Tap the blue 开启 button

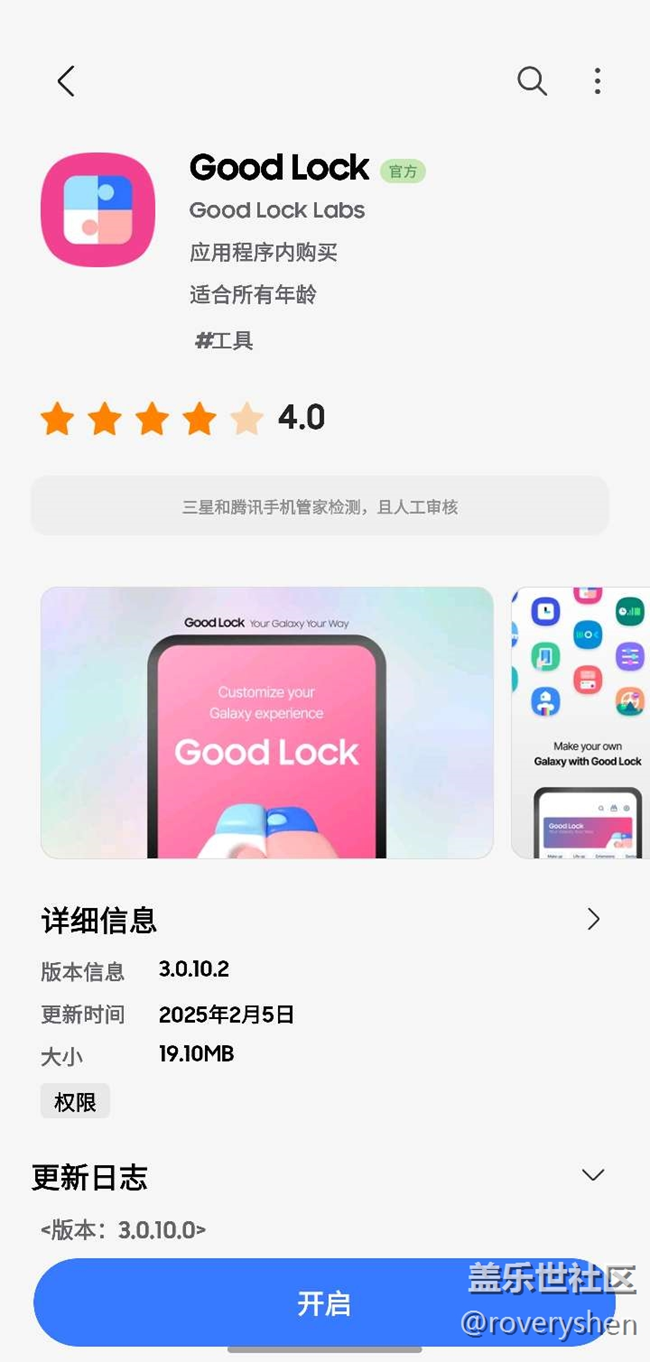[x=324, y=1302]
